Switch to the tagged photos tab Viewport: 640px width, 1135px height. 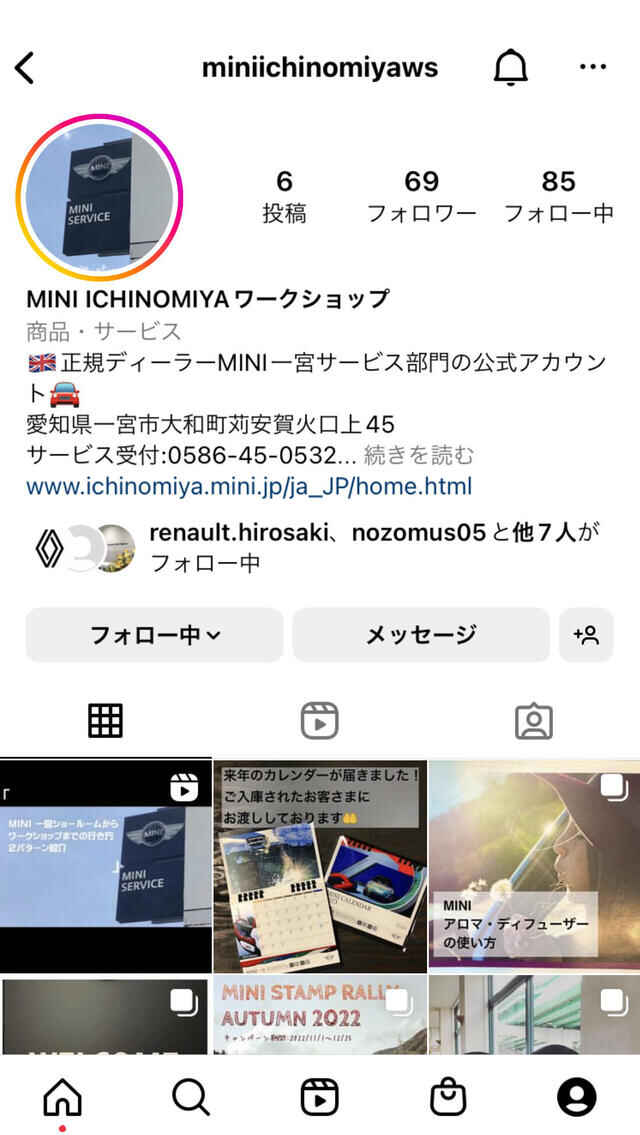pos(533,721)
